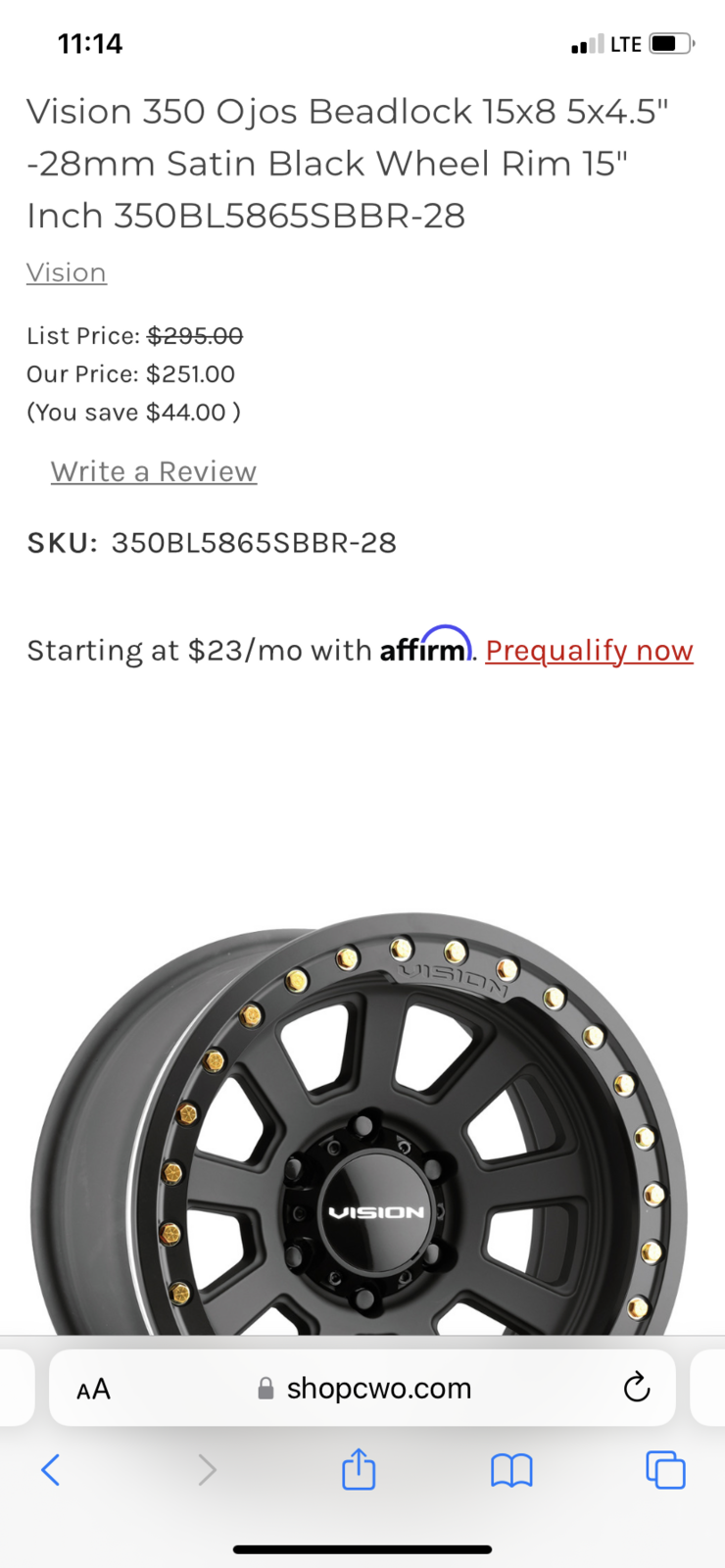
Task: Share this page
Action: (x=359, y=1469)
